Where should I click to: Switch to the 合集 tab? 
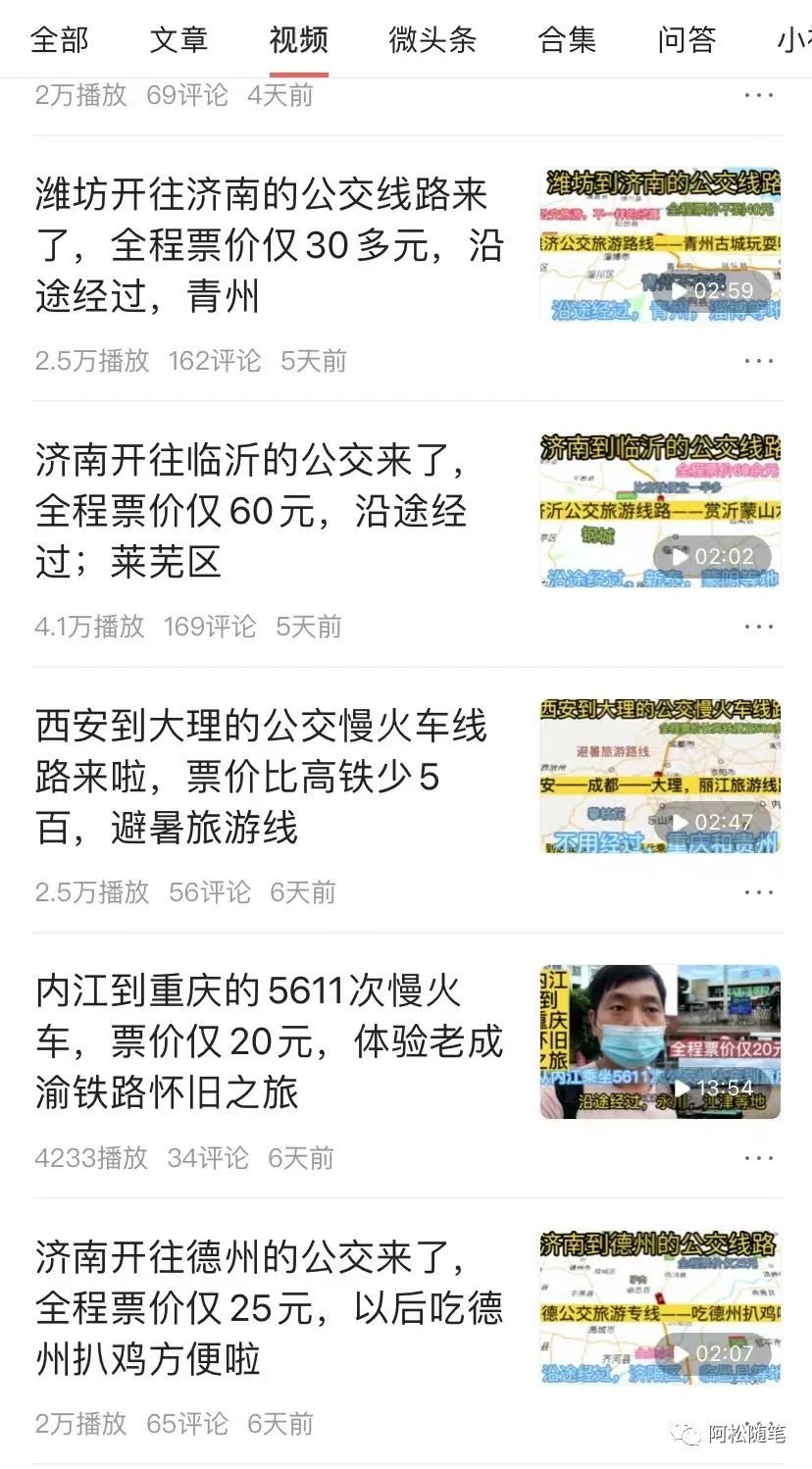tap(568, 40)
